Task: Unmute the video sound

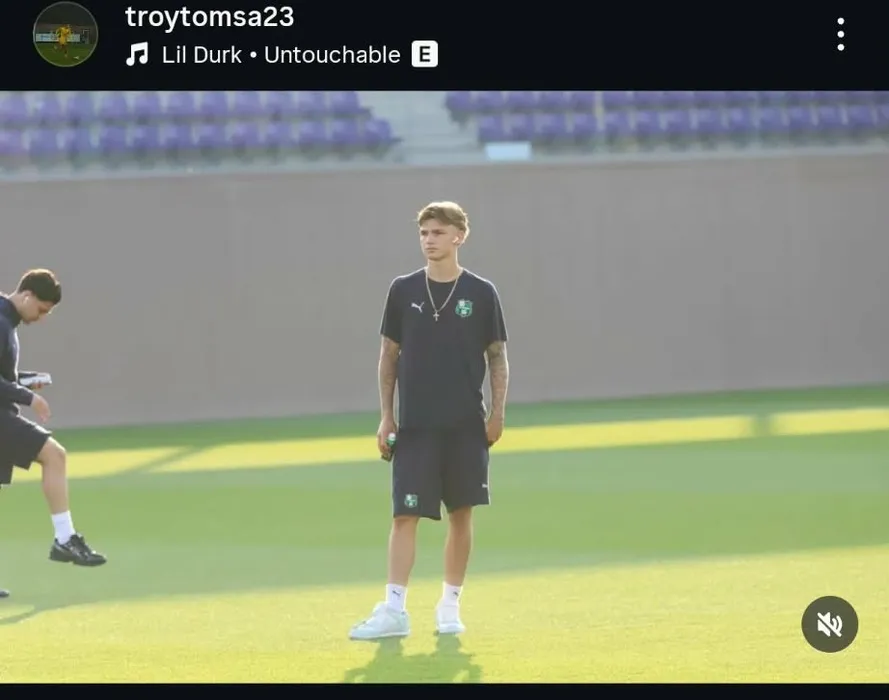Action: [829, 624]
